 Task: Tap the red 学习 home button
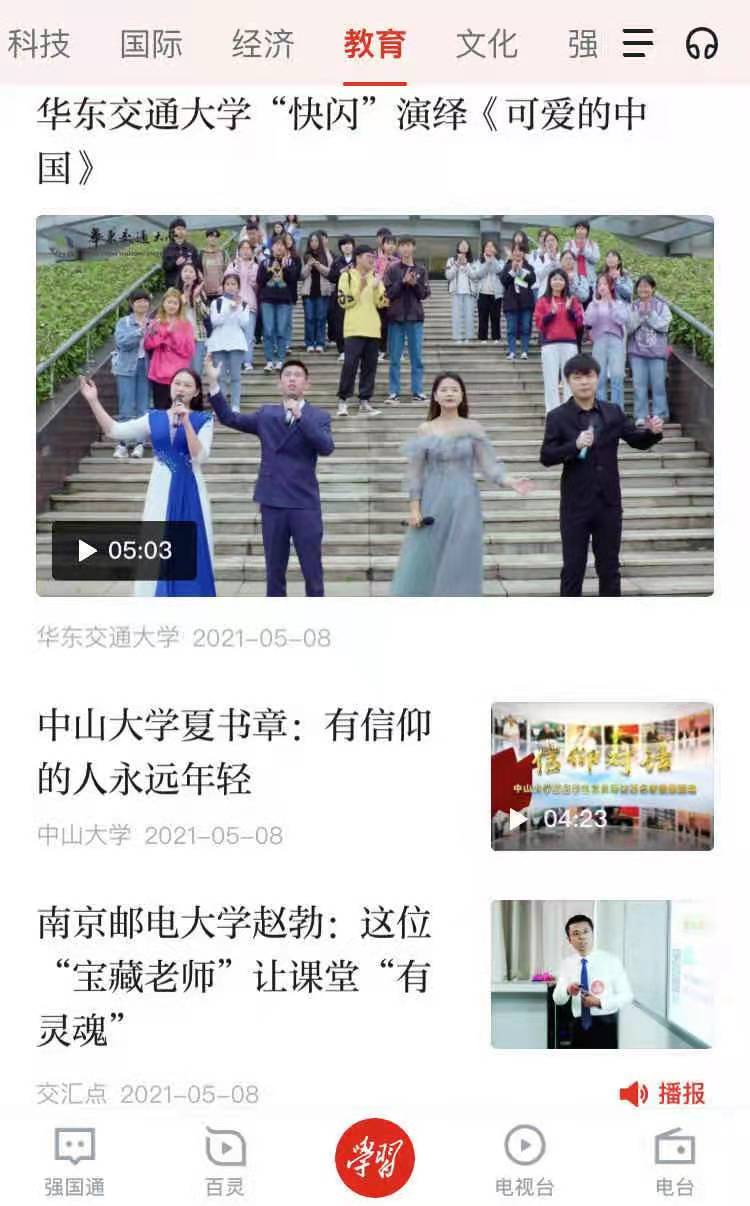(x=375, y=1158)
